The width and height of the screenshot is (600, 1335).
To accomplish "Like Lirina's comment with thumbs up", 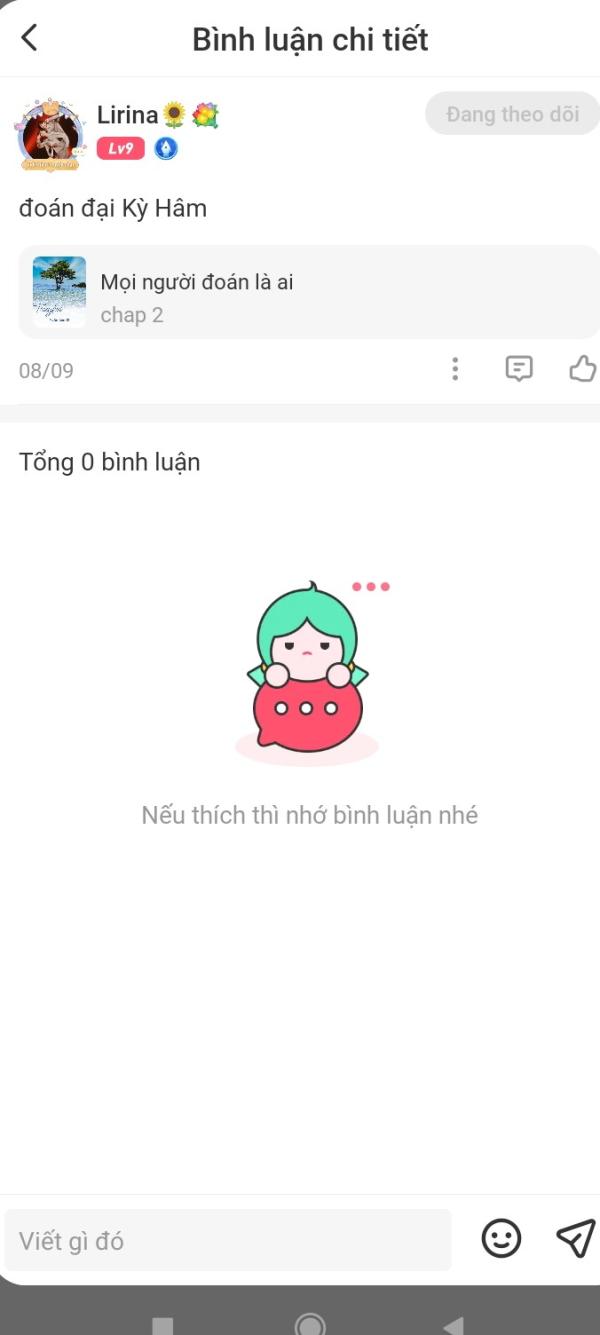I will [x=582, y=369].
